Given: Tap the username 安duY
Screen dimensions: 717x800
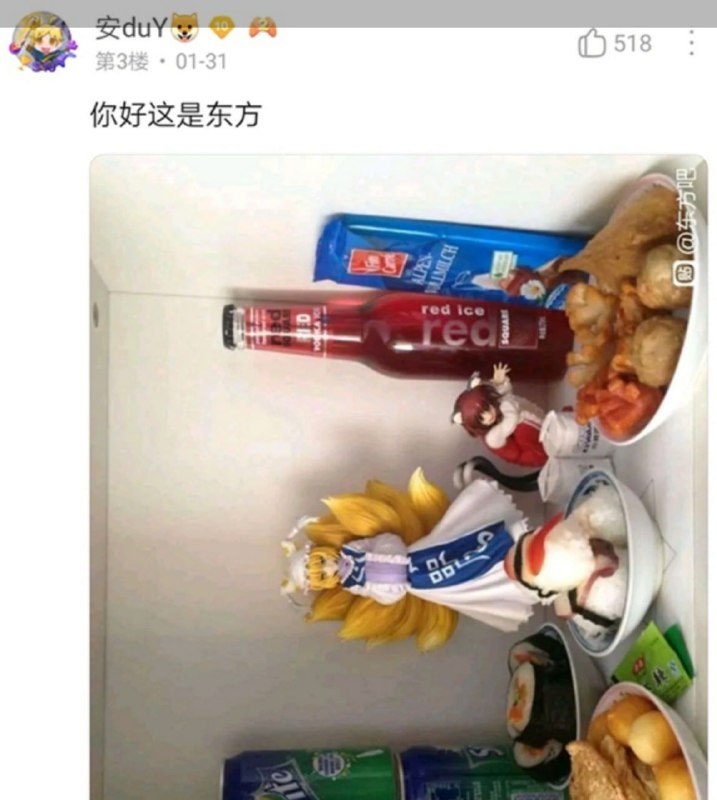Looking at the screenshot, I should pos(130,28).
